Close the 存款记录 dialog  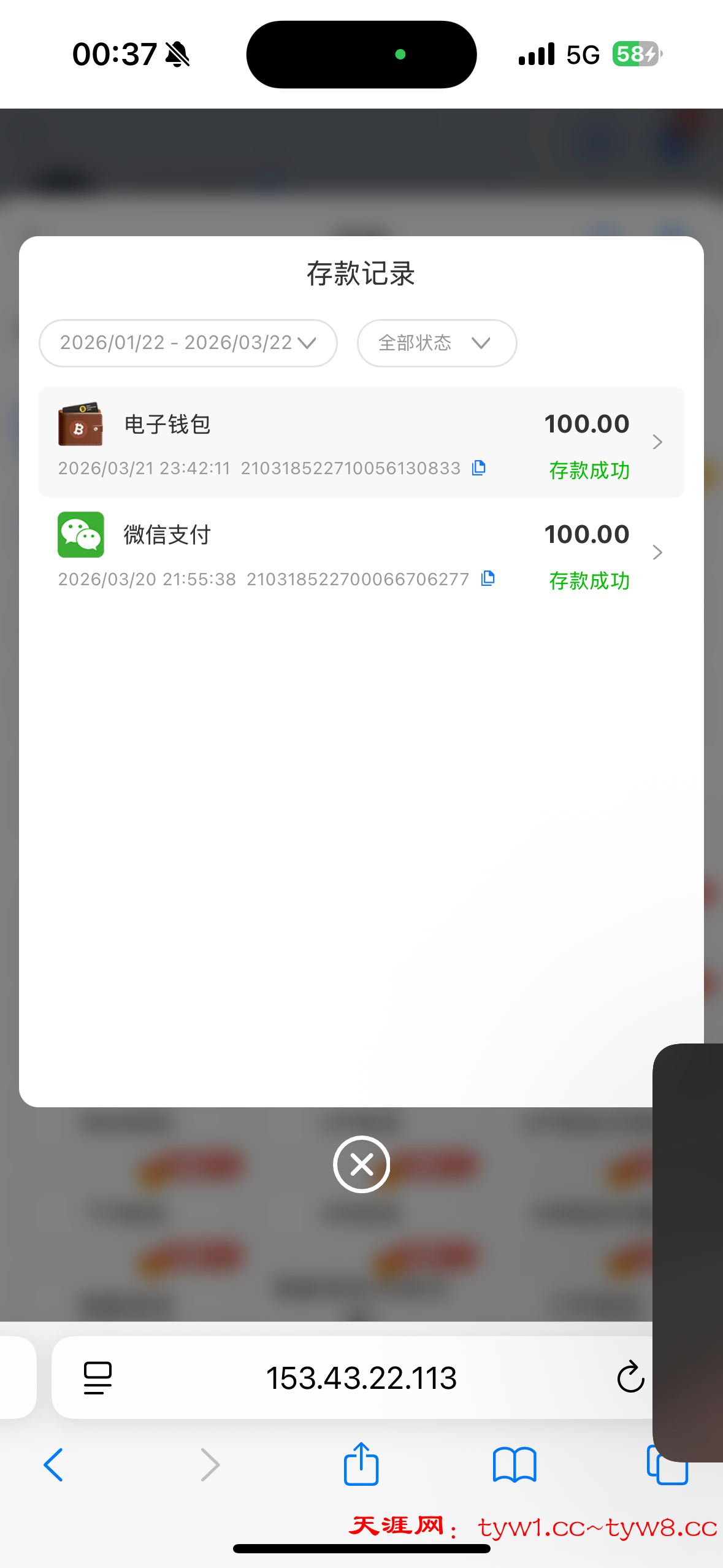361,1164
